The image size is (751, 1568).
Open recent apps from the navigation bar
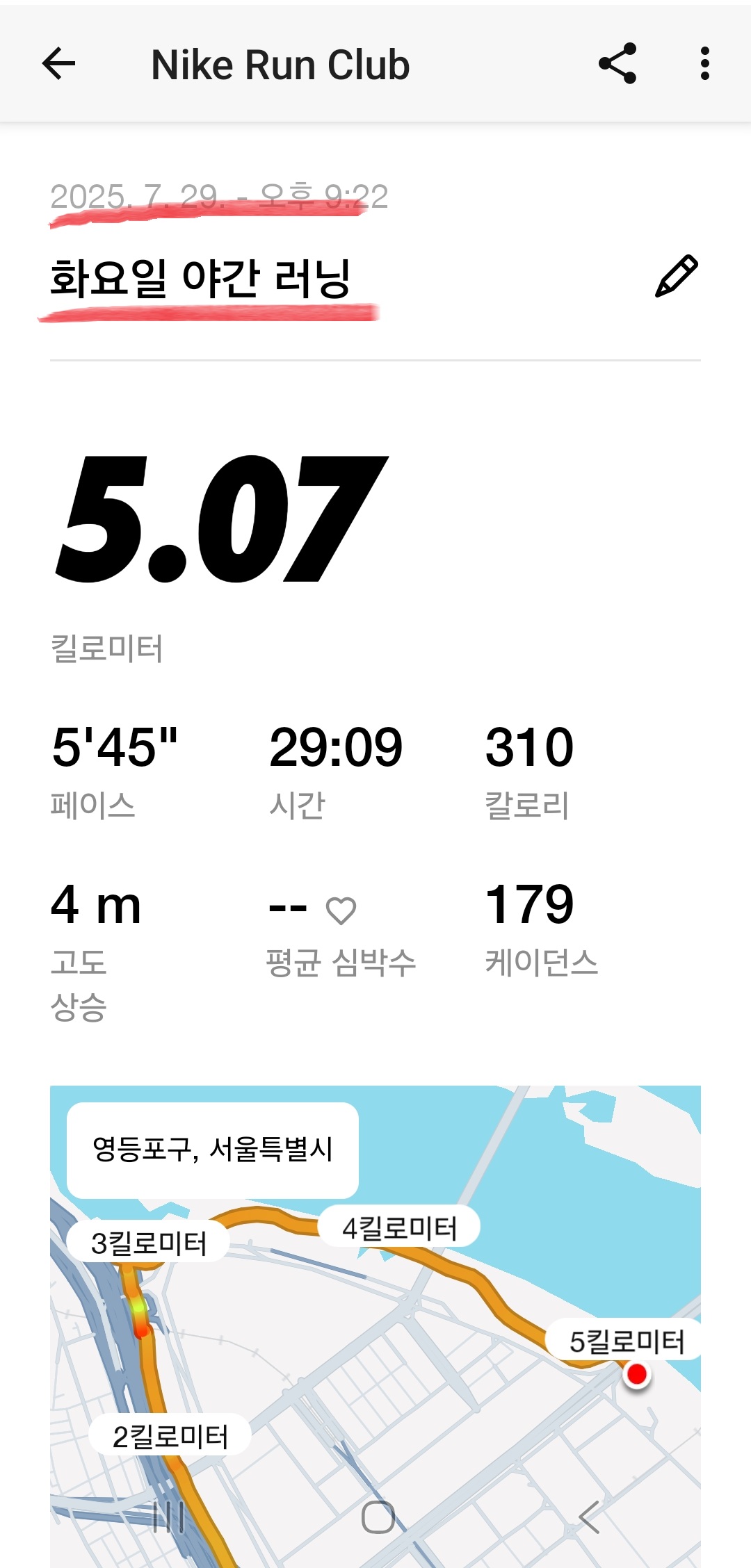tap(168, 1517)
